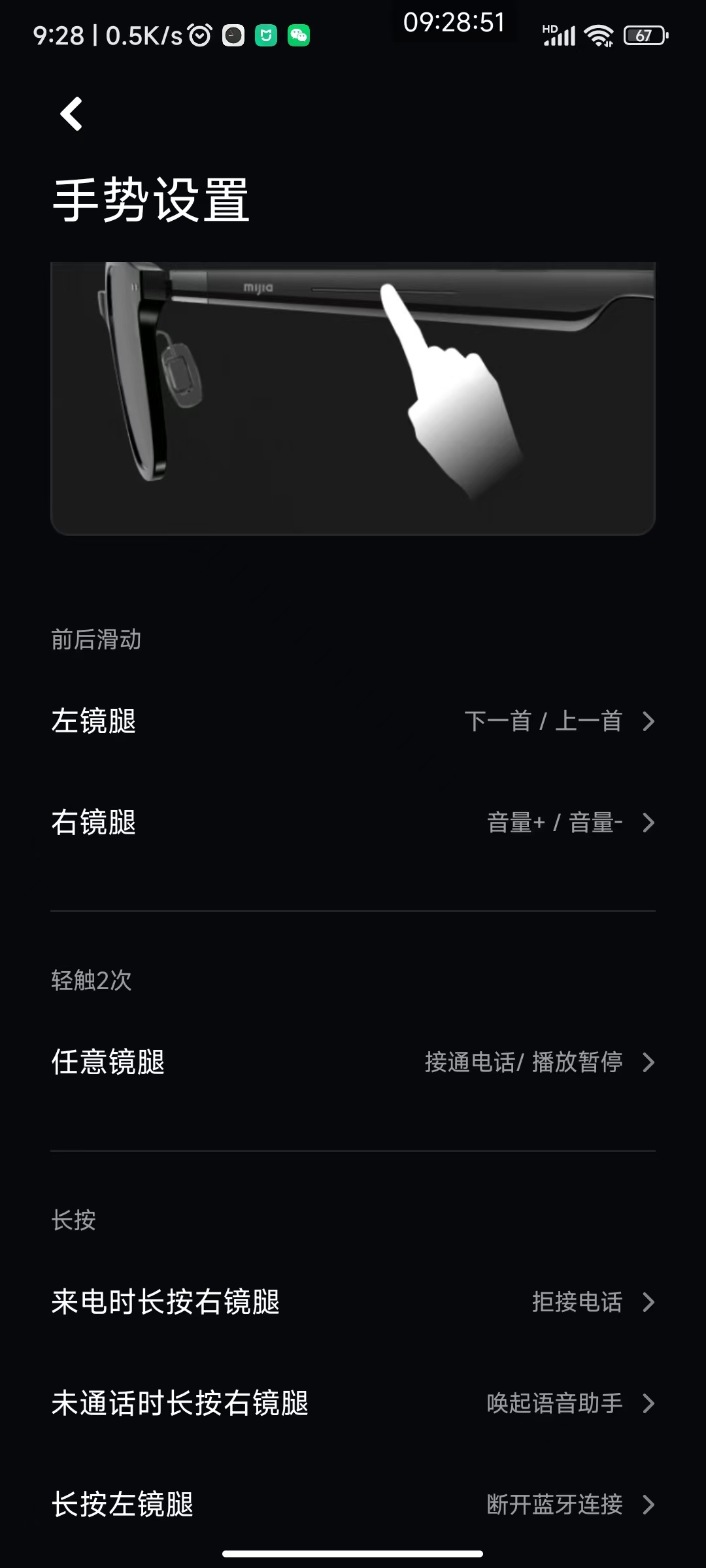Viewport: 706px width, 1568px height.
Task: Tap the WeChat icon in status bar
Action: 299,37
